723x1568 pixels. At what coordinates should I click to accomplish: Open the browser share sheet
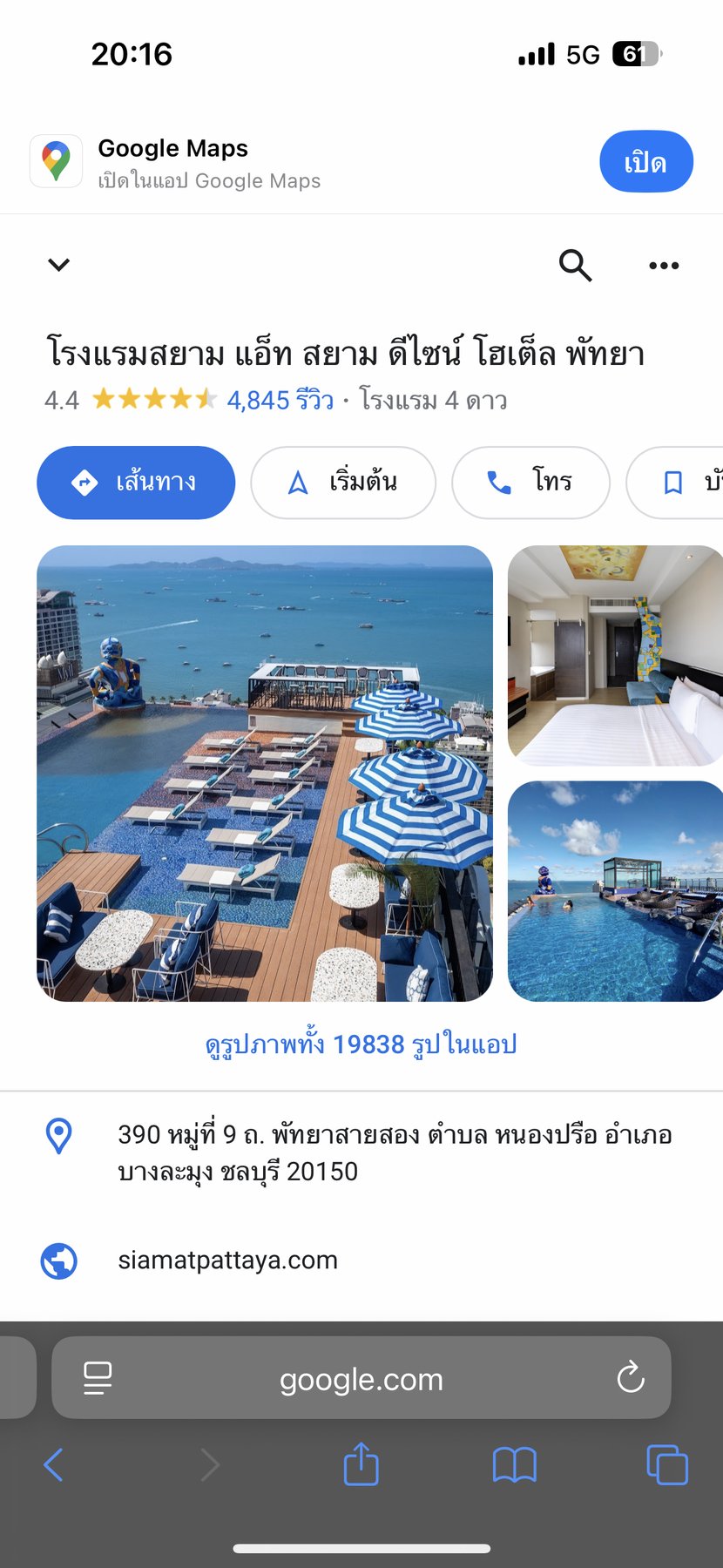(x=361, y=1464)
